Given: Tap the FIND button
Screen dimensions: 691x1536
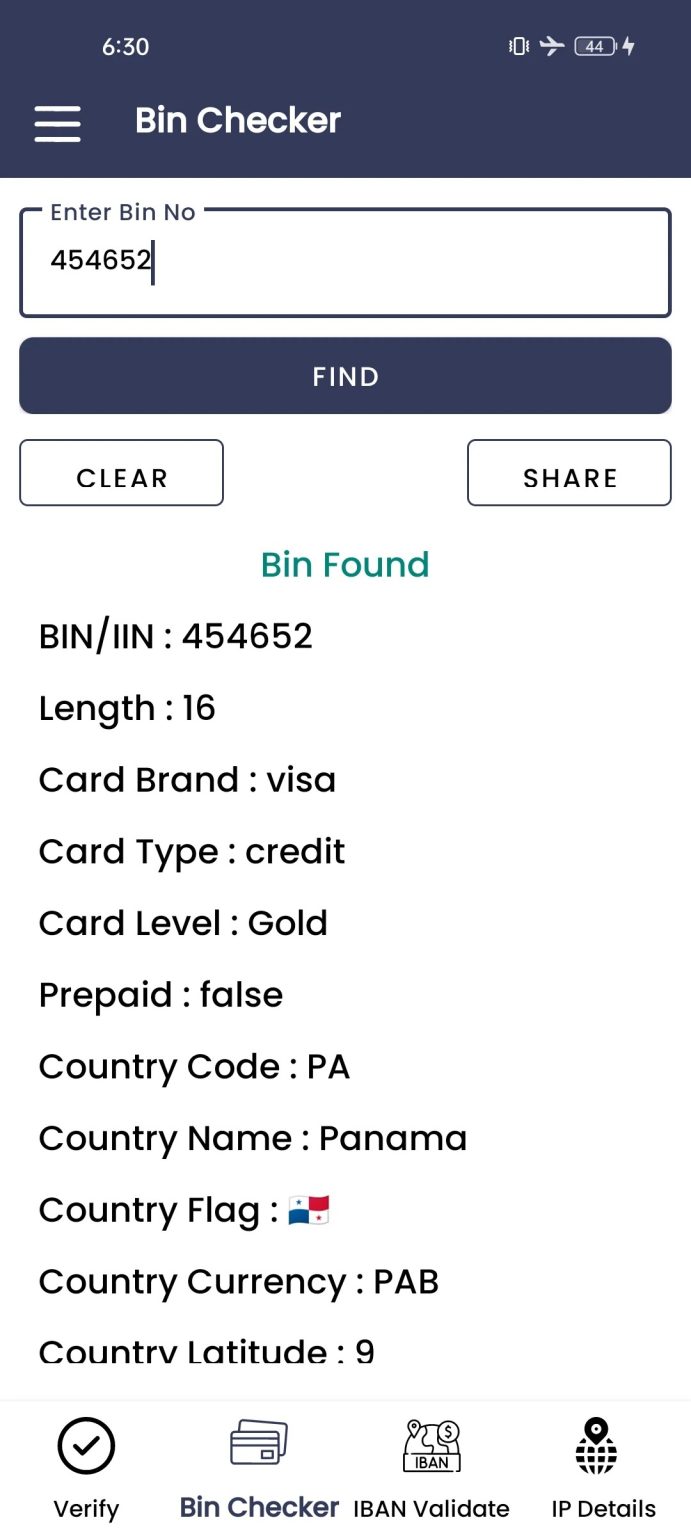Looking at the screenshot, I should click(x=345, y=376).
